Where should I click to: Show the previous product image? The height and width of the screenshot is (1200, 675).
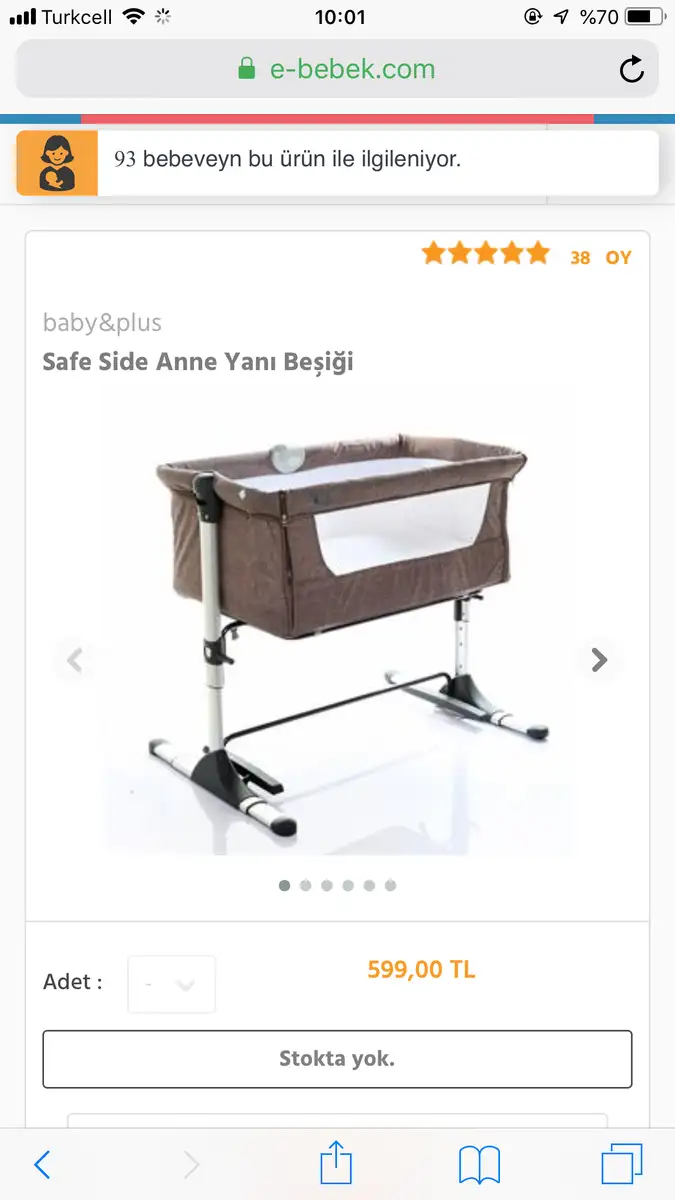(74, 660)
